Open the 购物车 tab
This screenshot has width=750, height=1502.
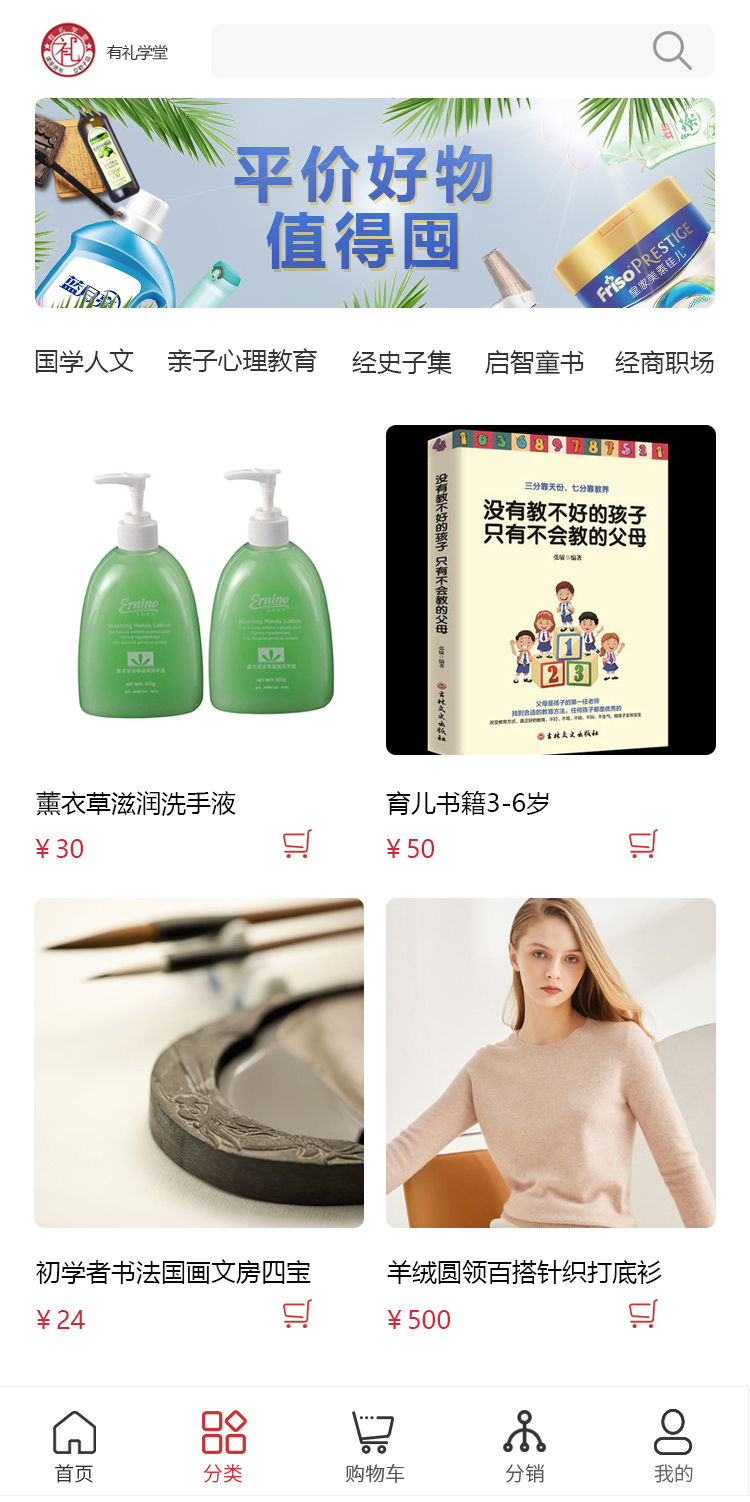pos(374,1446)
